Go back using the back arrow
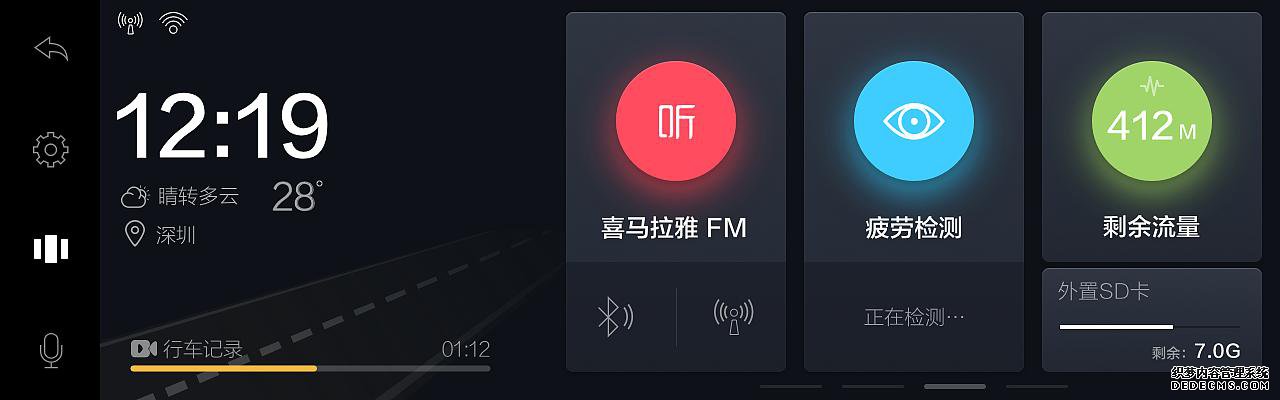The height and width of the screenshot is (400, 1280). click(51, 49)
